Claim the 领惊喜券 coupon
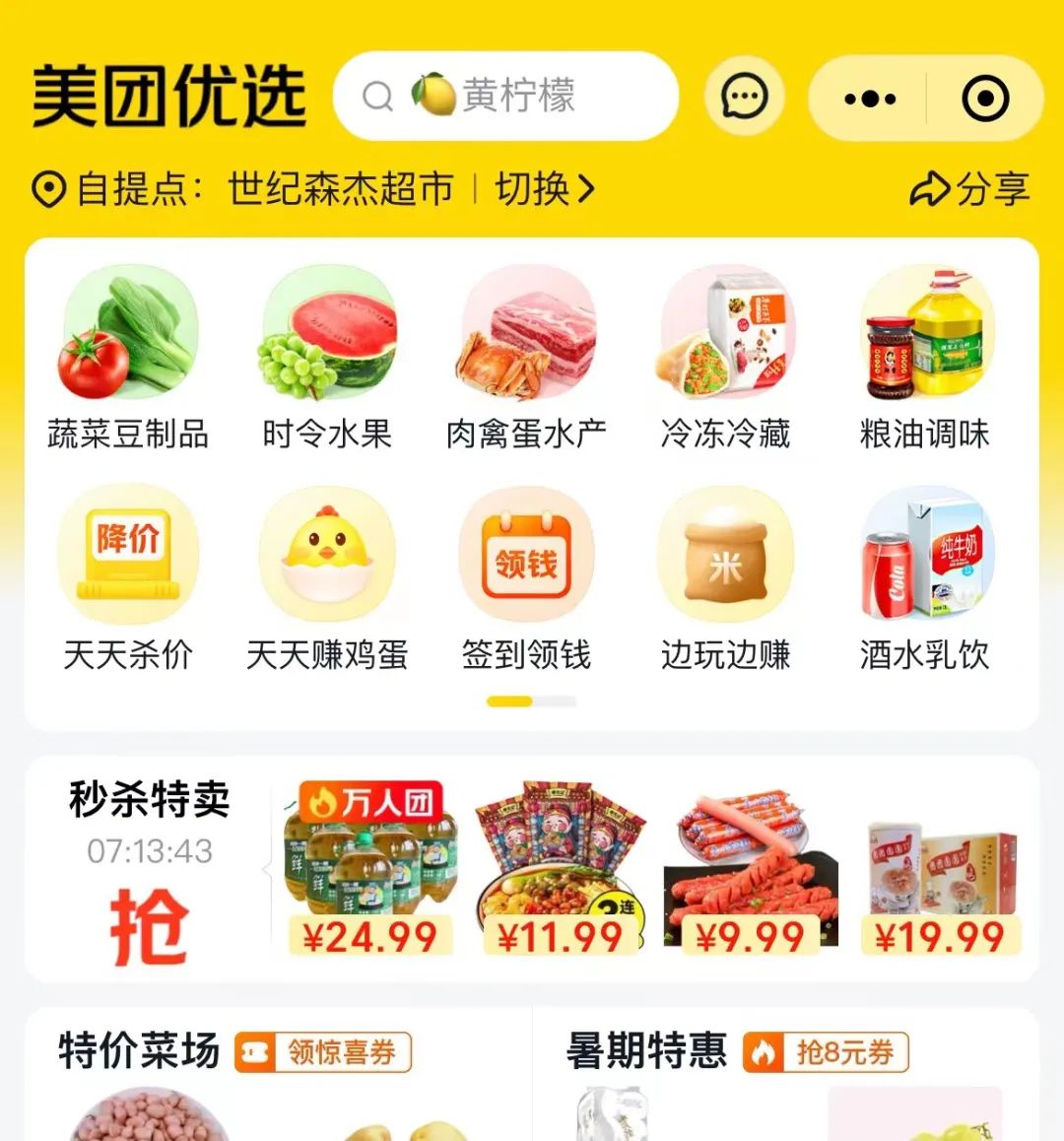Screen dimensions: 1064x1141 point(323,1052)
